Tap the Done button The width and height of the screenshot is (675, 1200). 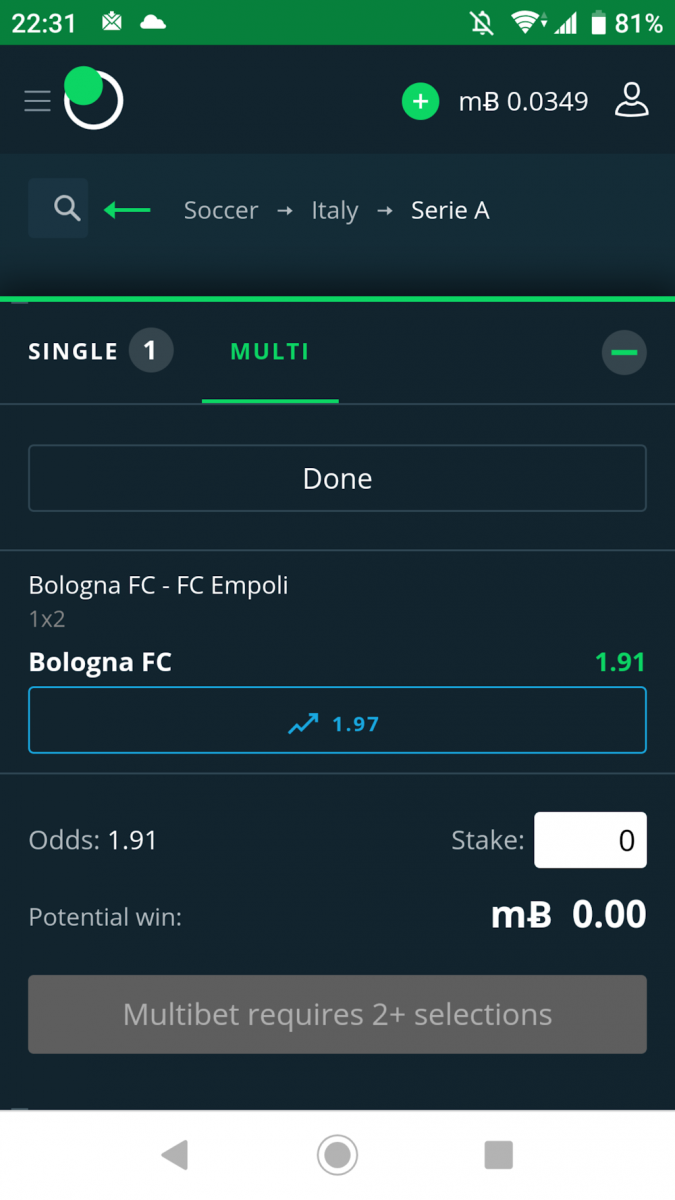[x=337, y=478]
